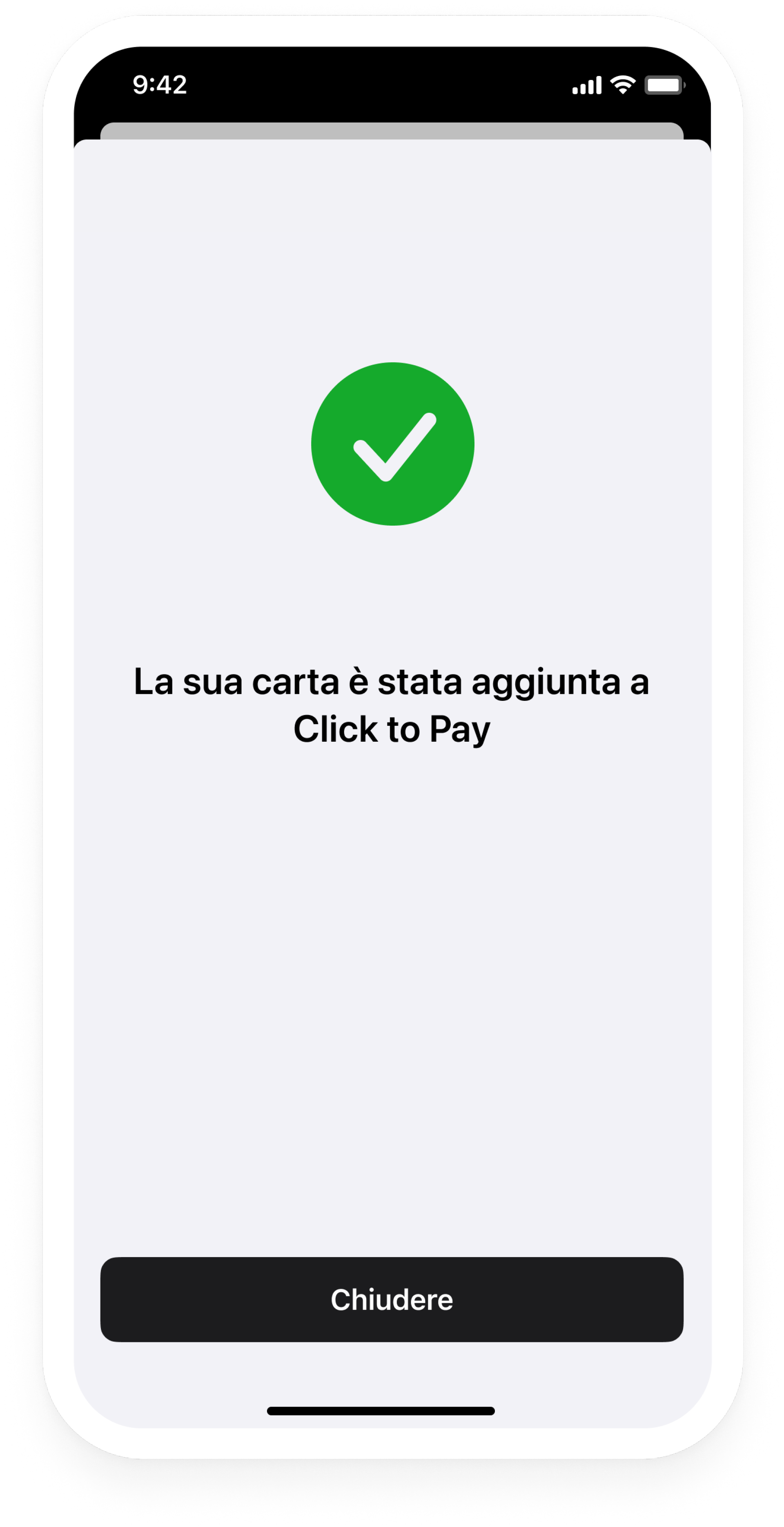Tap the Chiudere button
The image size is (784, 1527).
[392, 1300]
